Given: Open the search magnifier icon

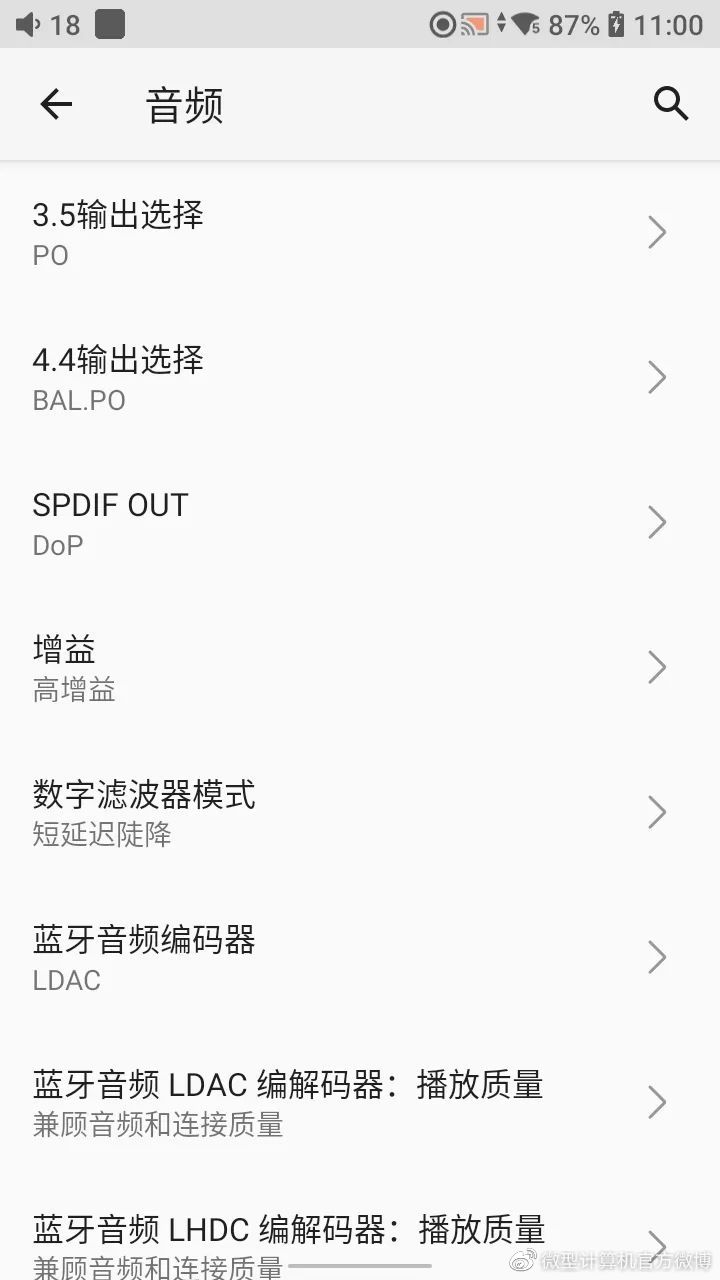Looking at the screenshot, I should tap(670, 103).
